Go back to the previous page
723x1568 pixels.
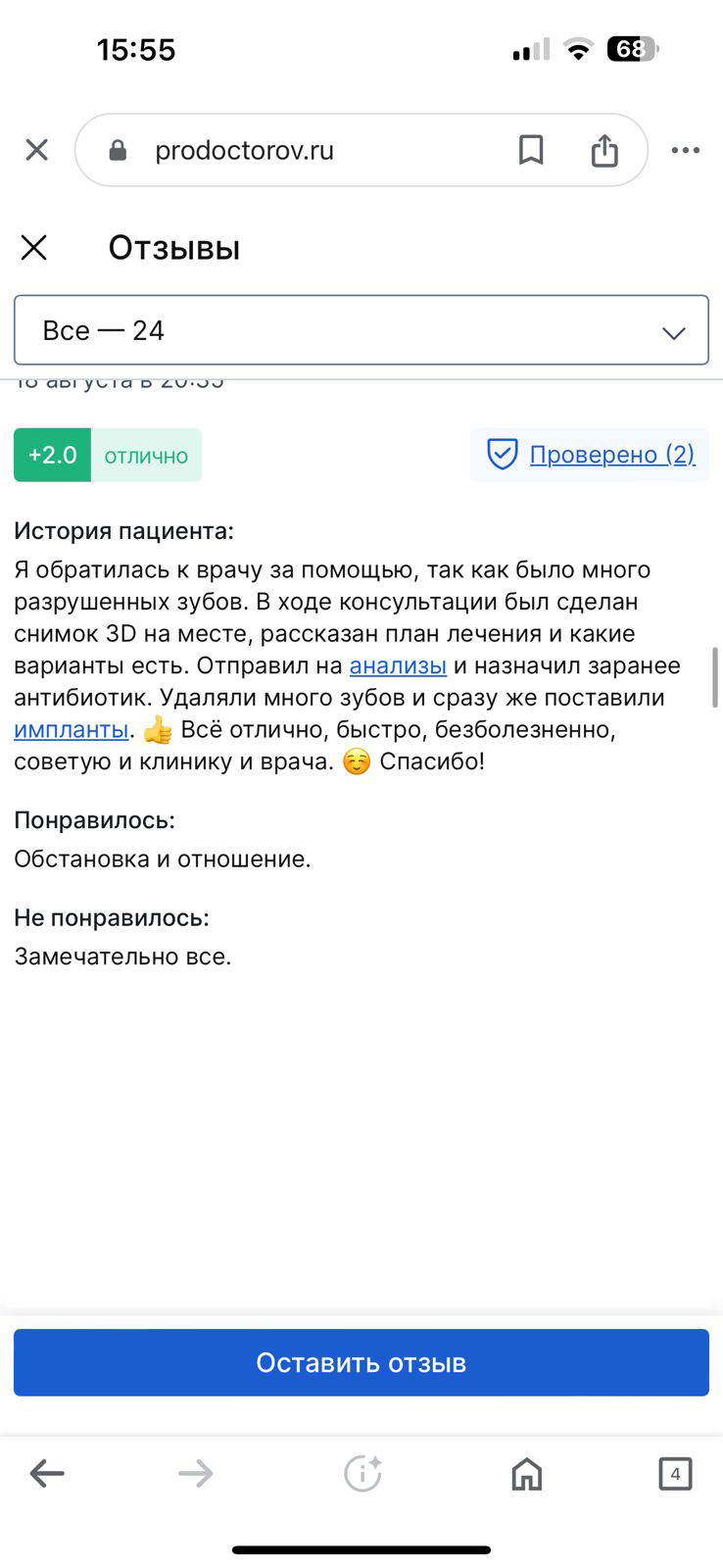tap(46, 1473)
